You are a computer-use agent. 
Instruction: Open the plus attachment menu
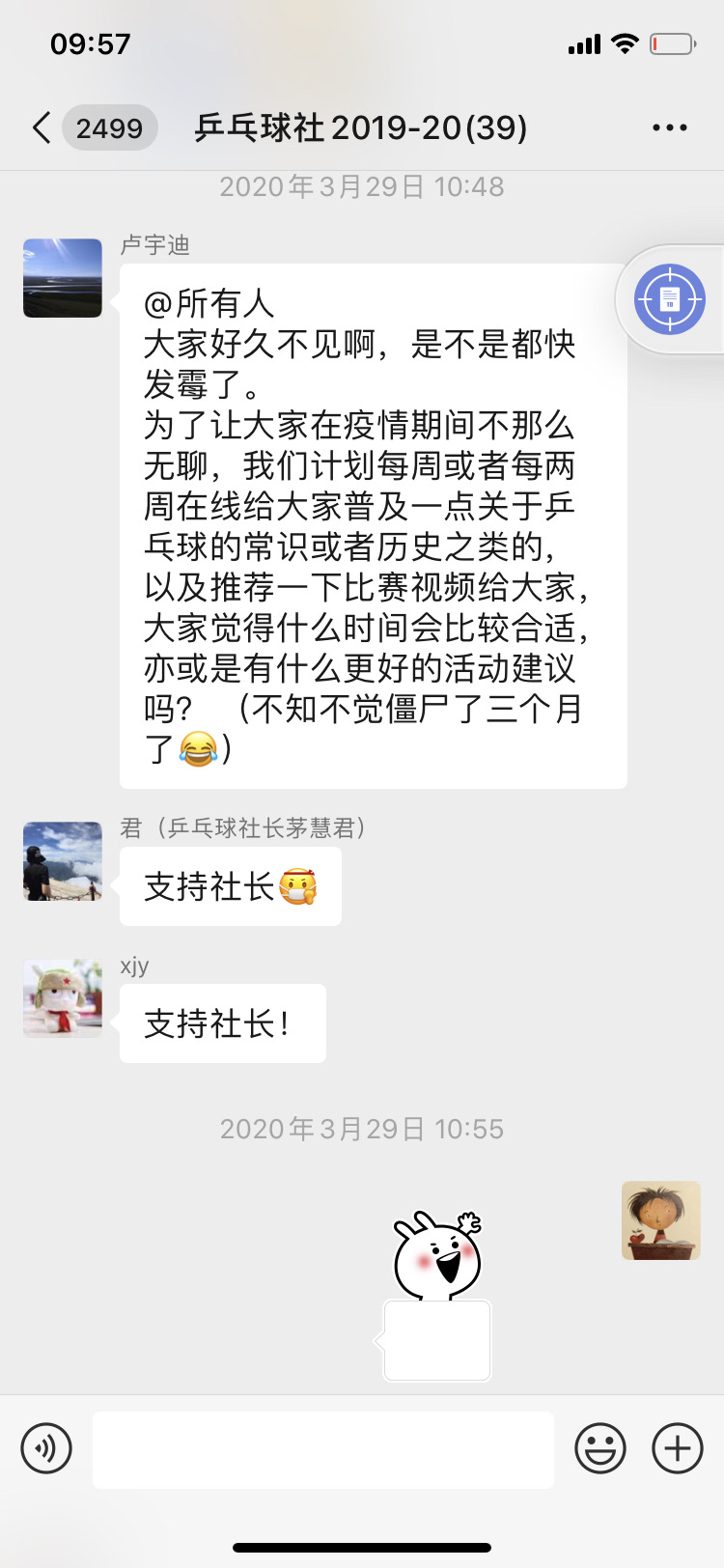coord(678,1448)
